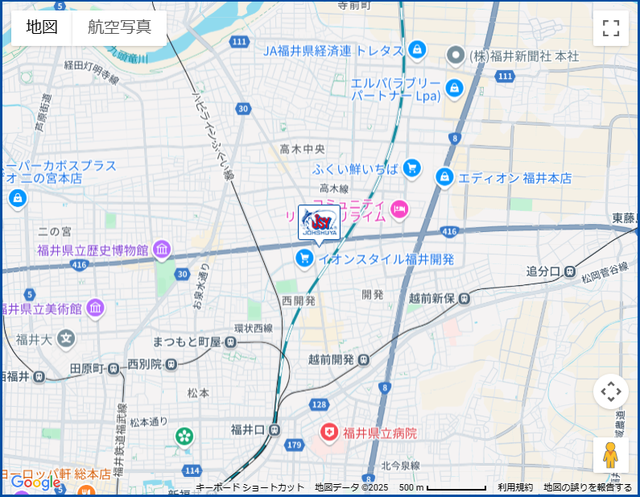Select the 福井県立病院 marker
Viewport: 640px width, 497px height.
[328, 433]
